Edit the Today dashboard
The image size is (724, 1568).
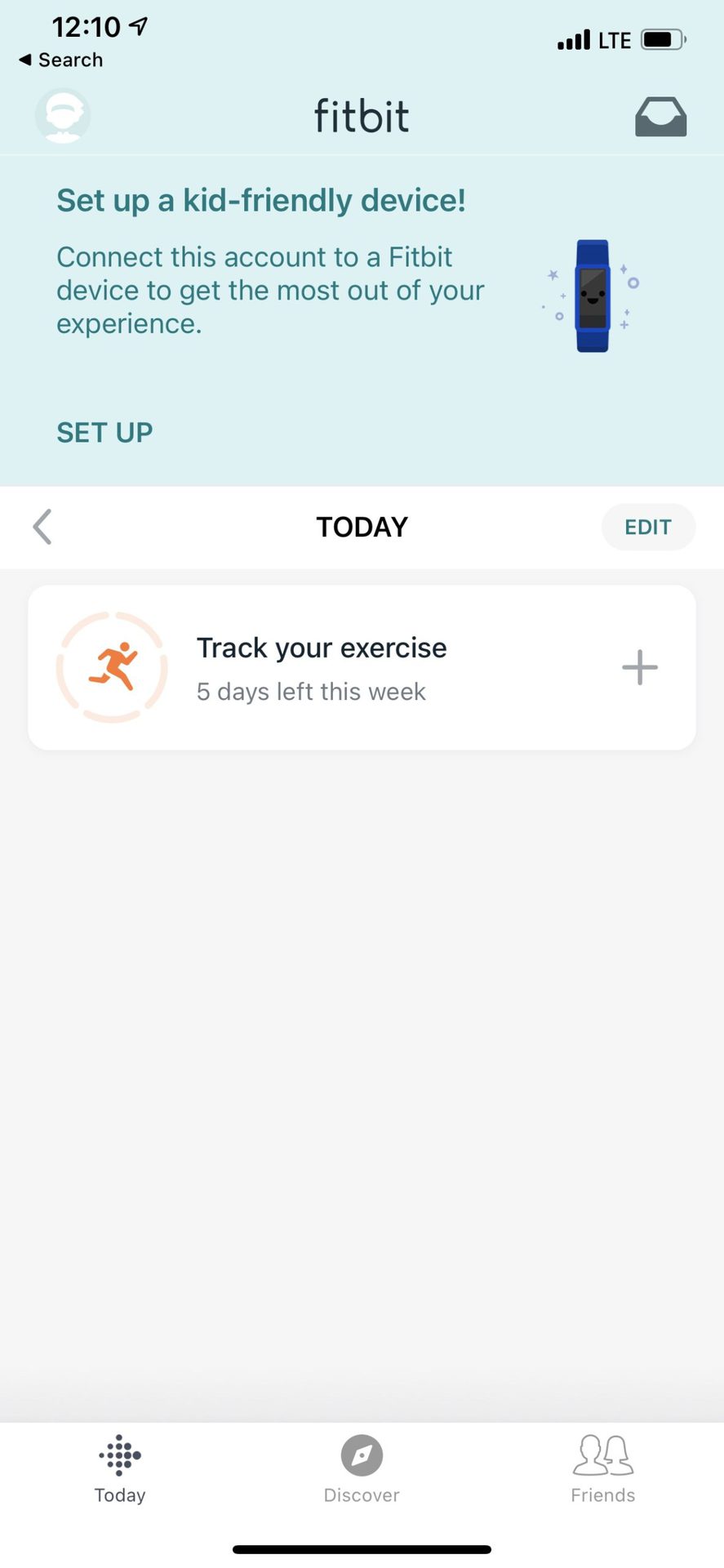648,527
